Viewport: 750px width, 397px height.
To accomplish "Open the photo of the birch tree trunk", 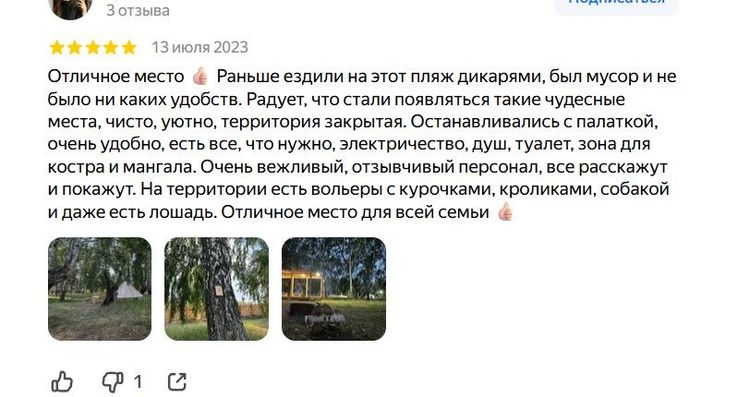I will [x=217, y=289].
